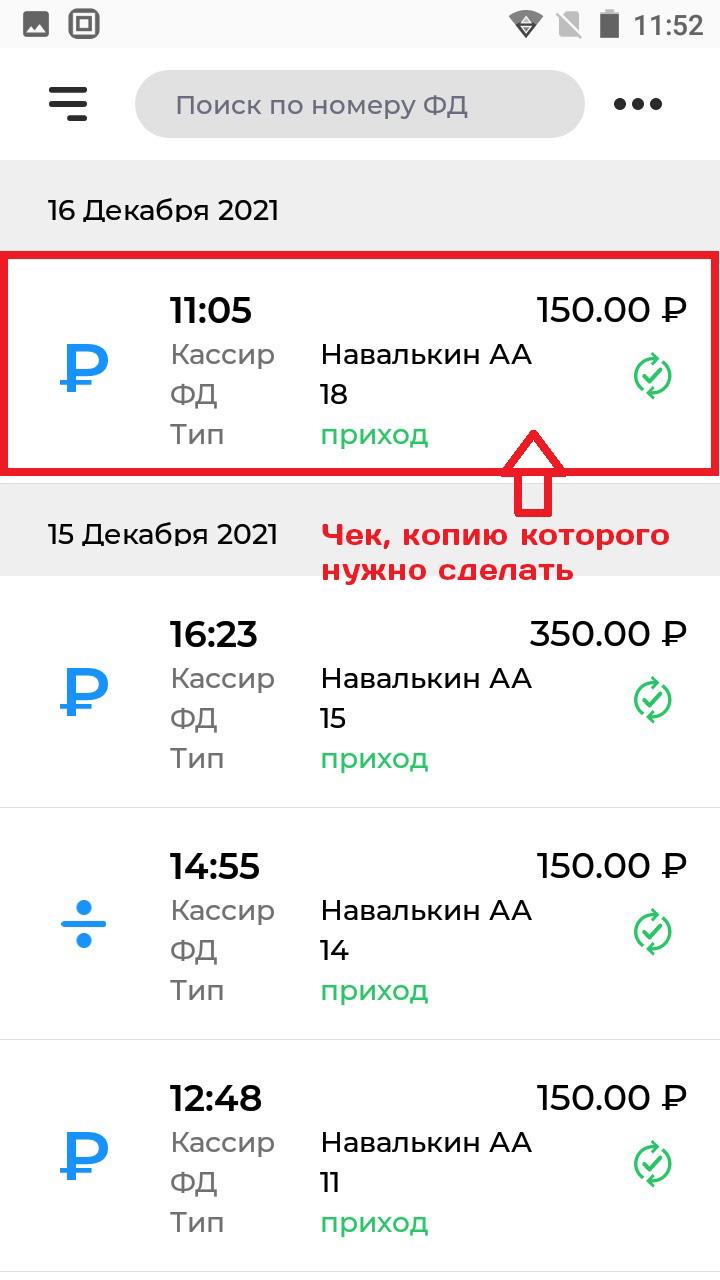
Task: Tap the 'Поиск по номеру ФД' search field
Action: (x=359, y=104)
